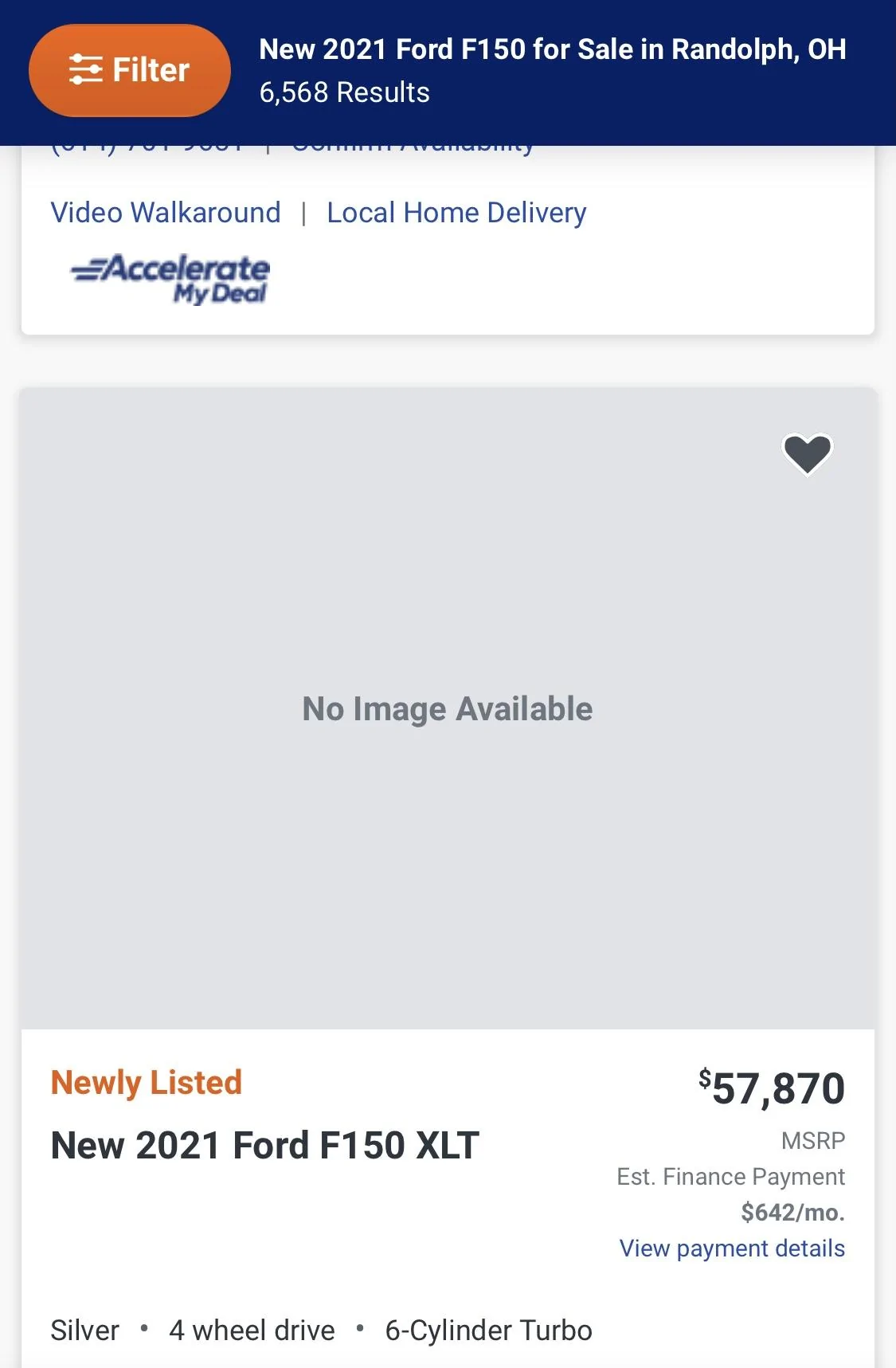Open the Filter options
Image resolution: width=896 pixels, height=1368 pixels.
130,70
